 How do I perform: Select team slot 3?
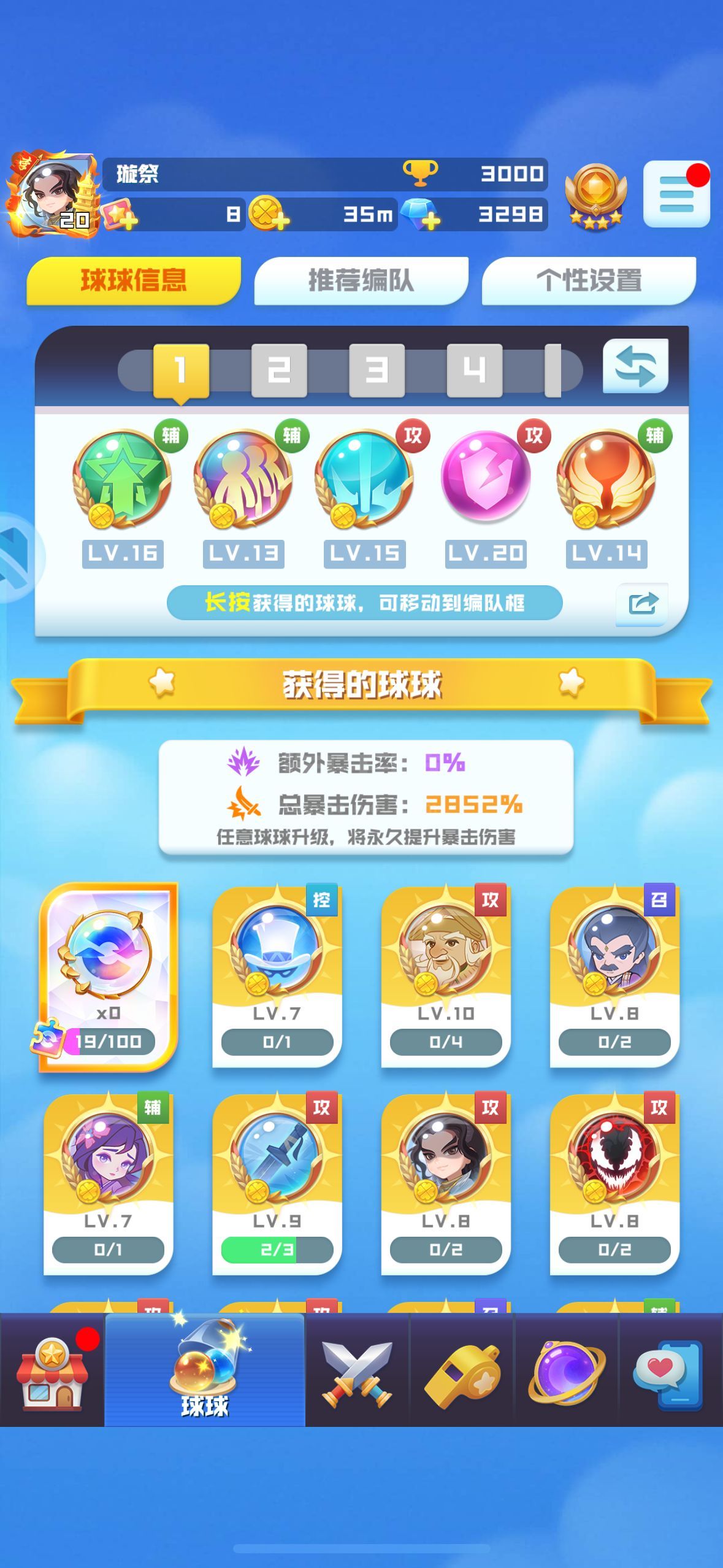pos(377,370)
